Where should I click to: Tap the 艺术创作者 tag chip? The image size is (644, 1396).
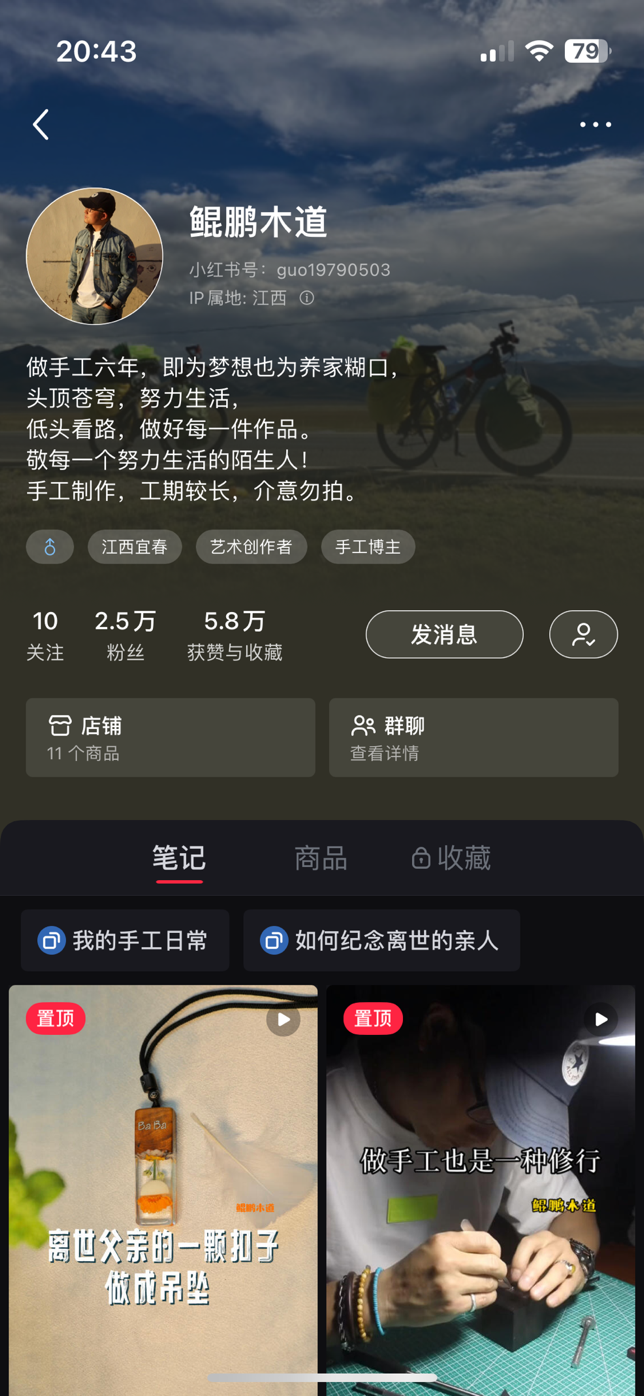[251, 547]
